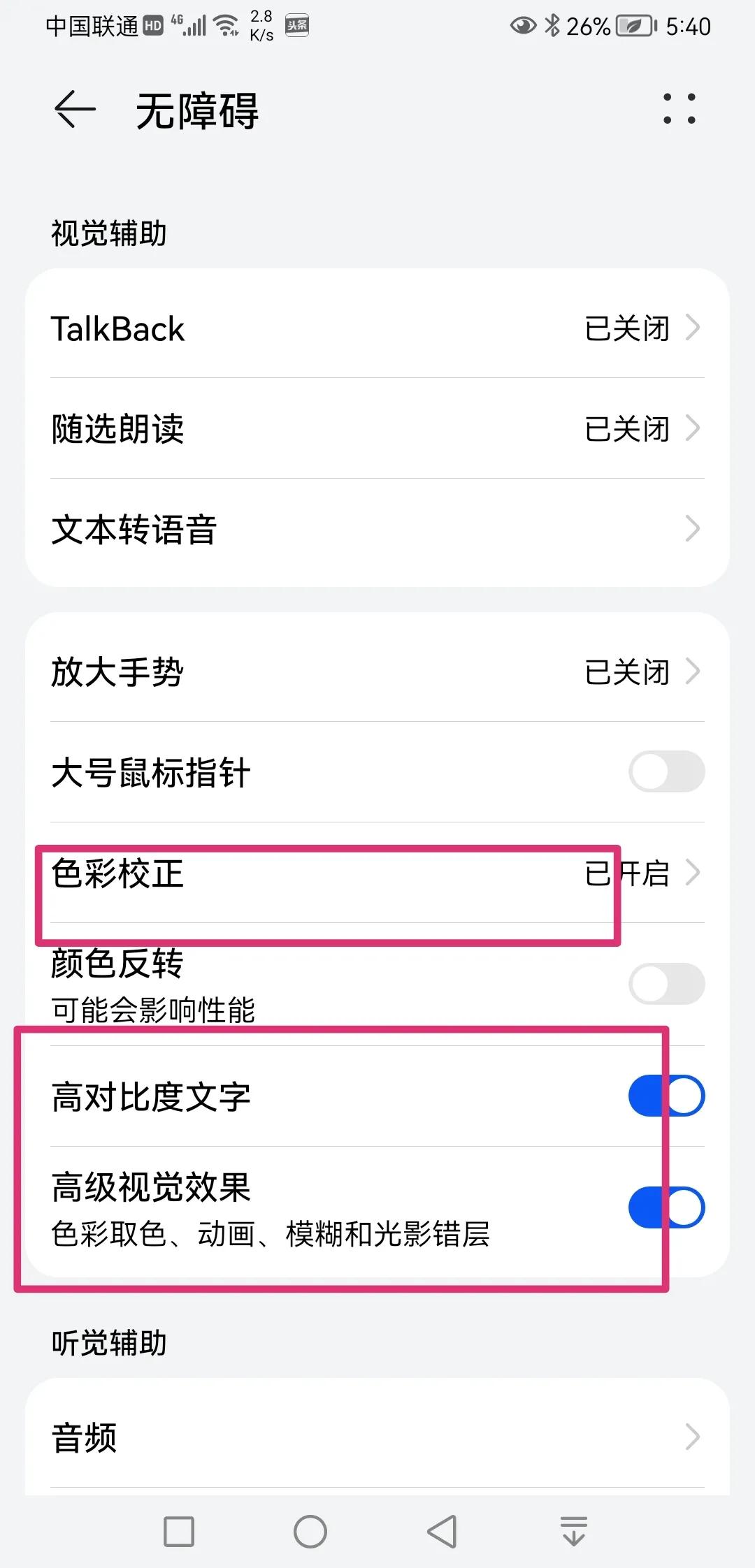Click the back arrow to leave 无障碍
Screen dimensions: 755x1568
[75, 110]
